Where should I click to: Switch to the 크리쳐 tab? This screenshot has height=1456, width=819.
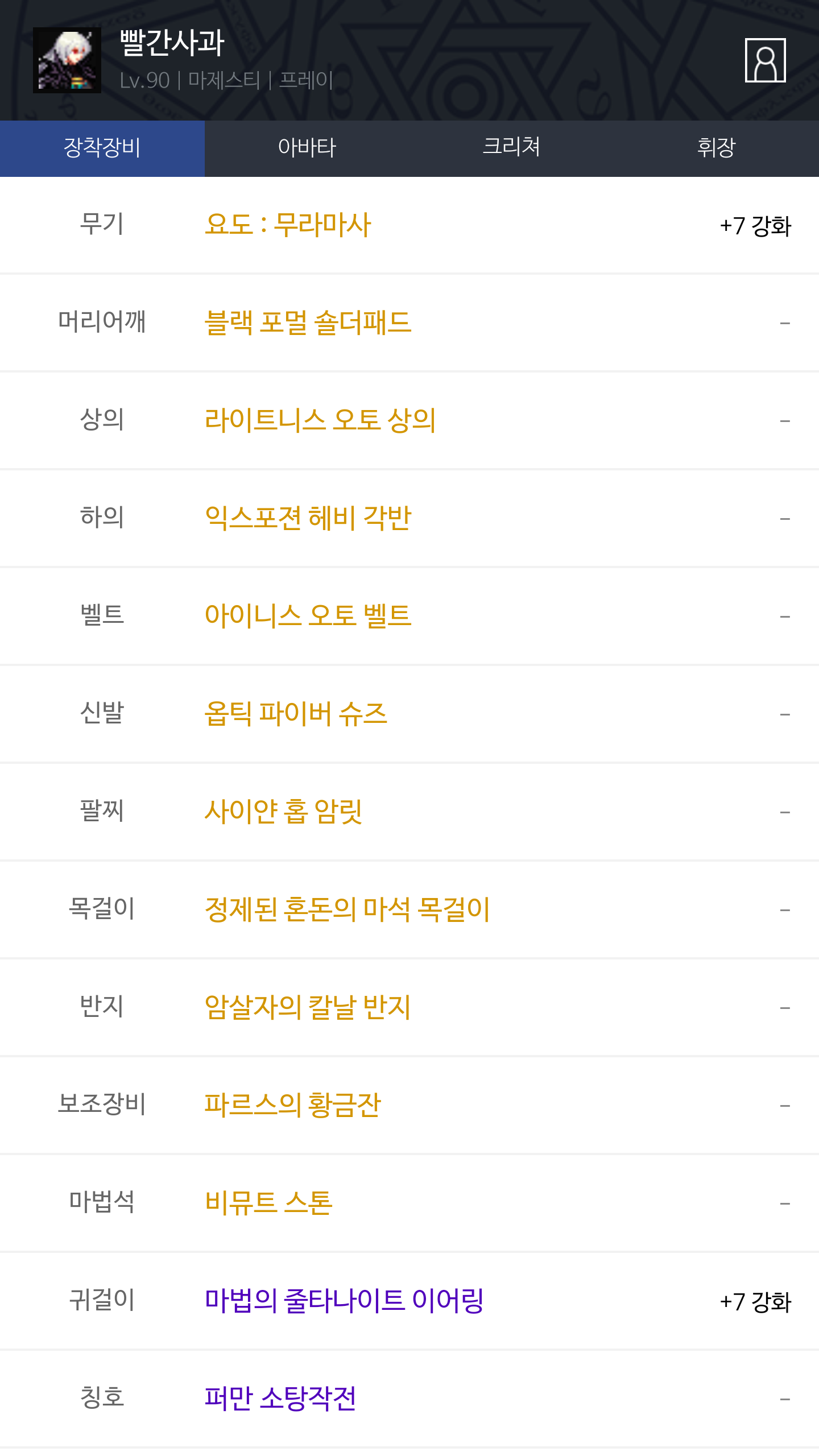pyautogui.click(x=512, y=148)
